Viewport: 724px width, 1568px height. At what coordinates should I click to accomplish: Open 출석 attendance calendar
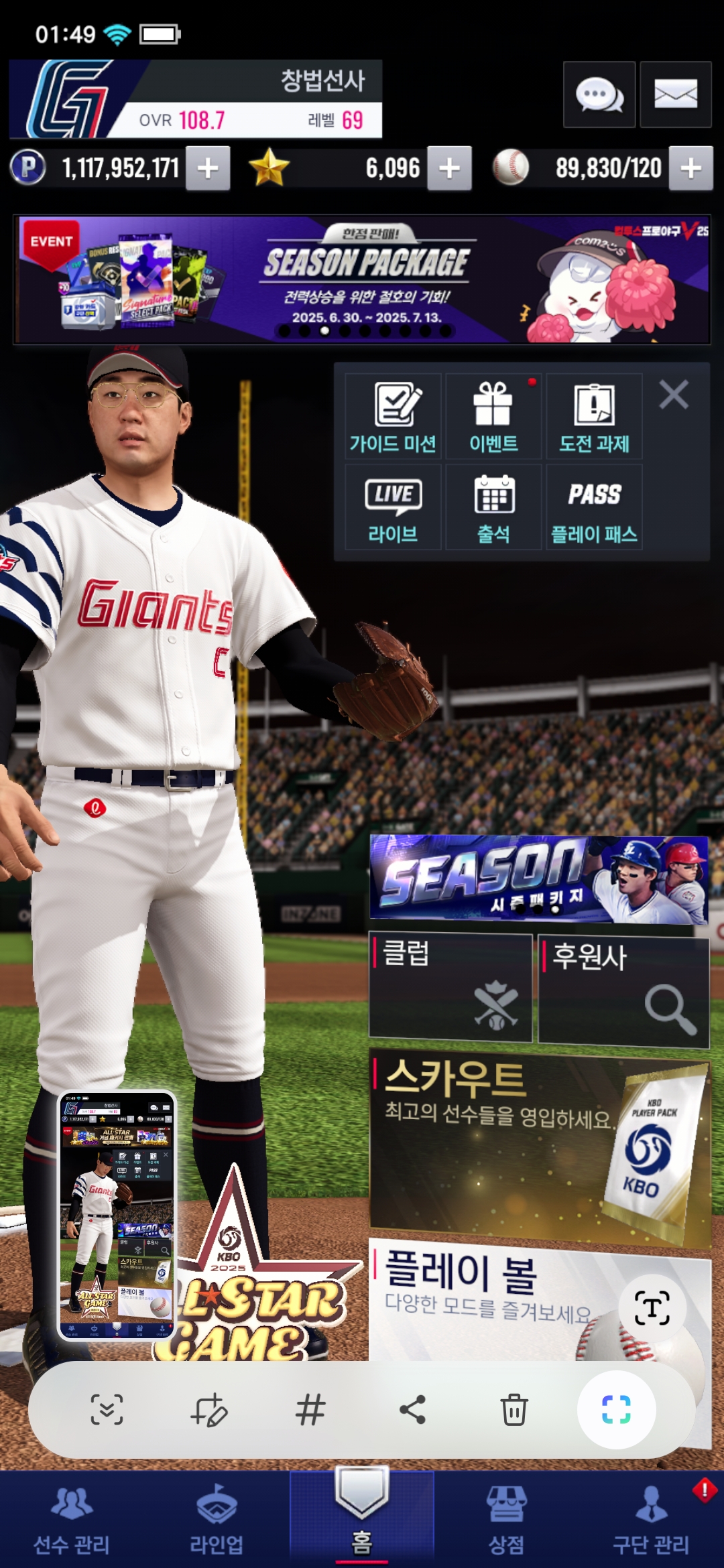(493, 507)
